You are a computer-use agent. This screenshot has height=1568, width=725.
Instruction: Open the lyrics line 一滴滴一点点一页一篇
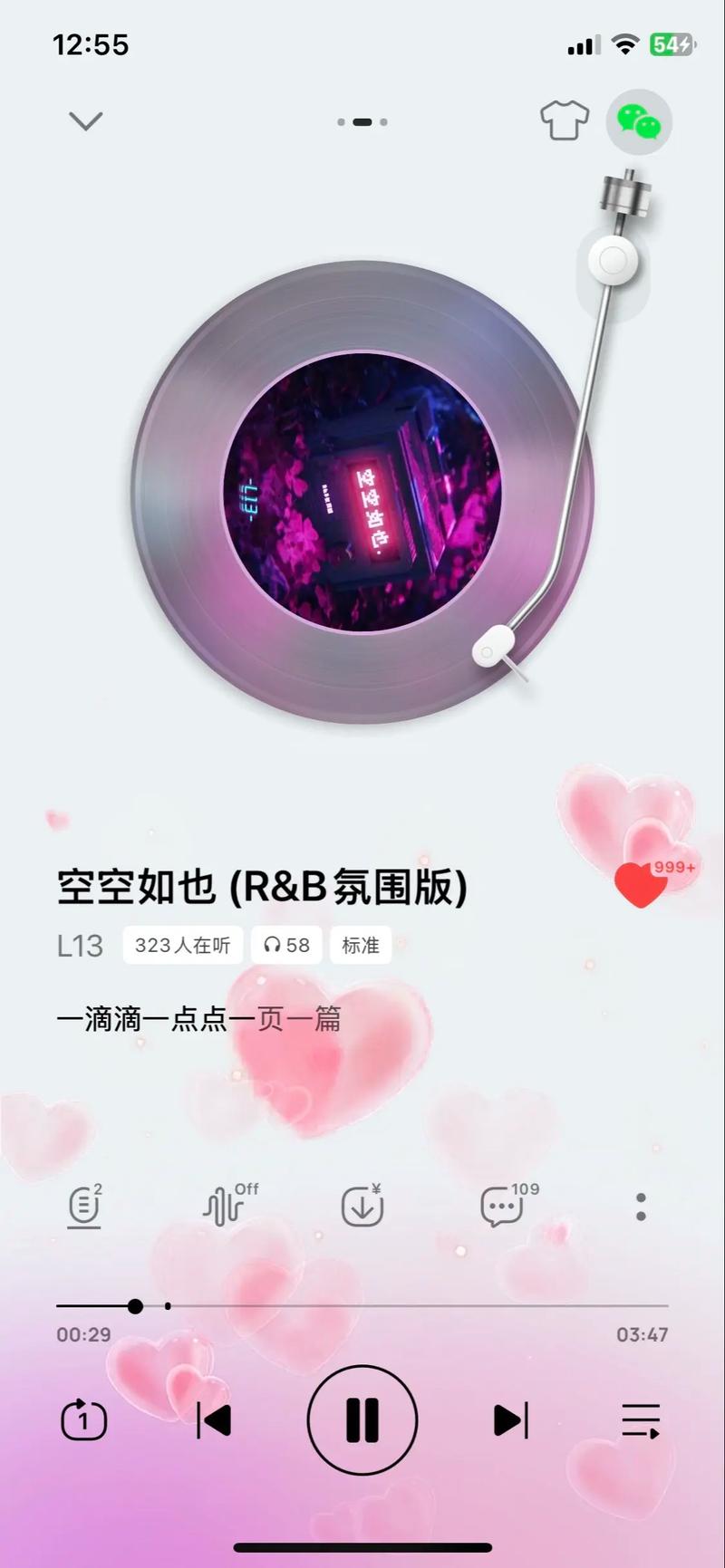(199, 1019)
